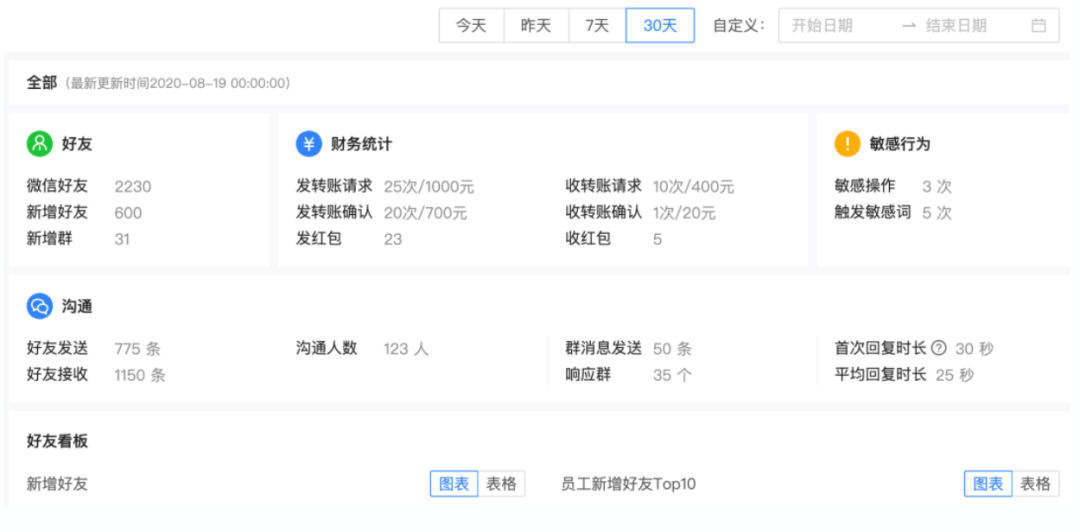Switch 新增好友 to 表格 view
Screen dimensions: 1080x532
click(x=502, y=484)
